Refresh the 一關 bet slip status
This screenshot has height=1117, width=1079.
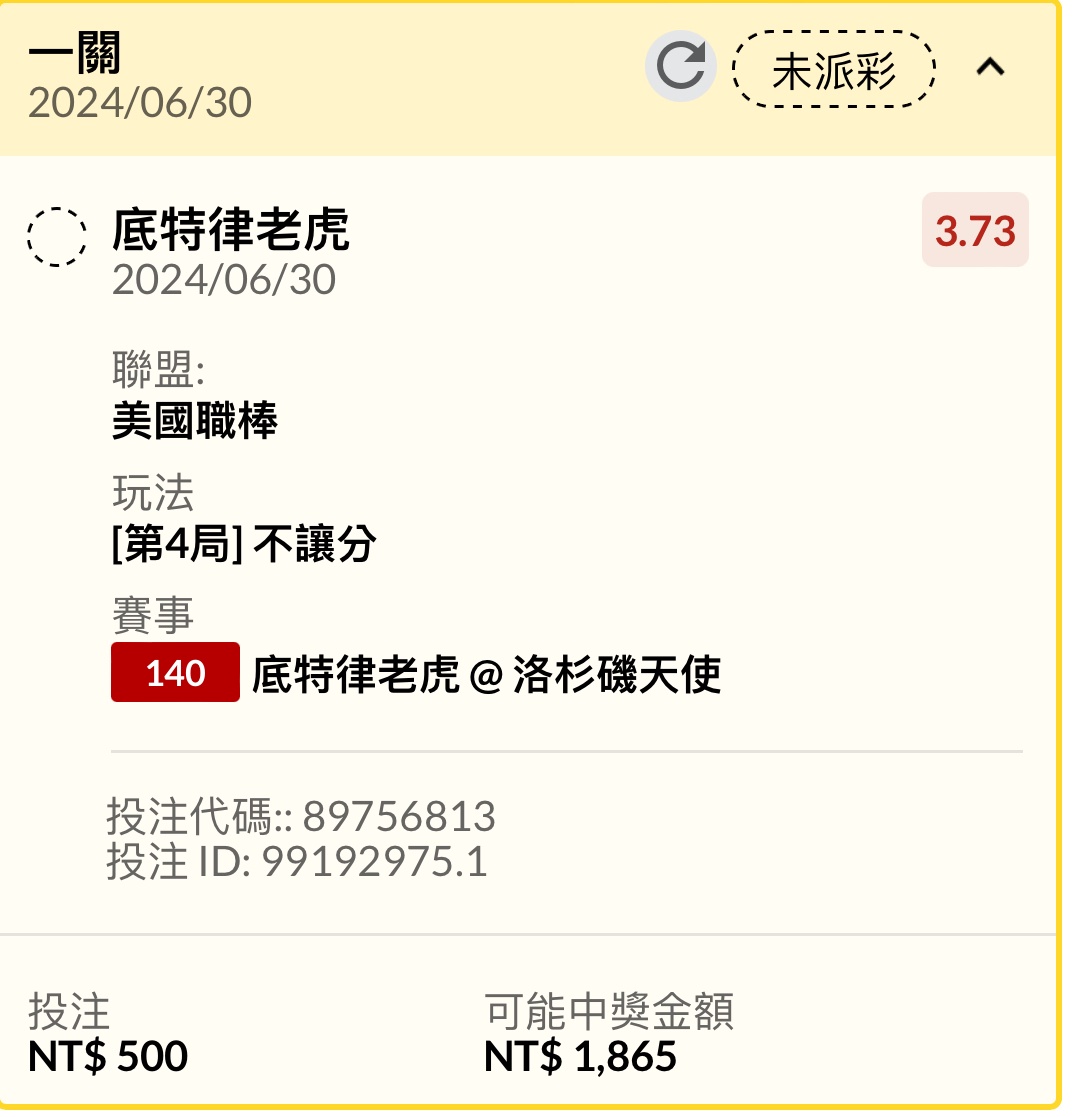(x=681, y=67)
